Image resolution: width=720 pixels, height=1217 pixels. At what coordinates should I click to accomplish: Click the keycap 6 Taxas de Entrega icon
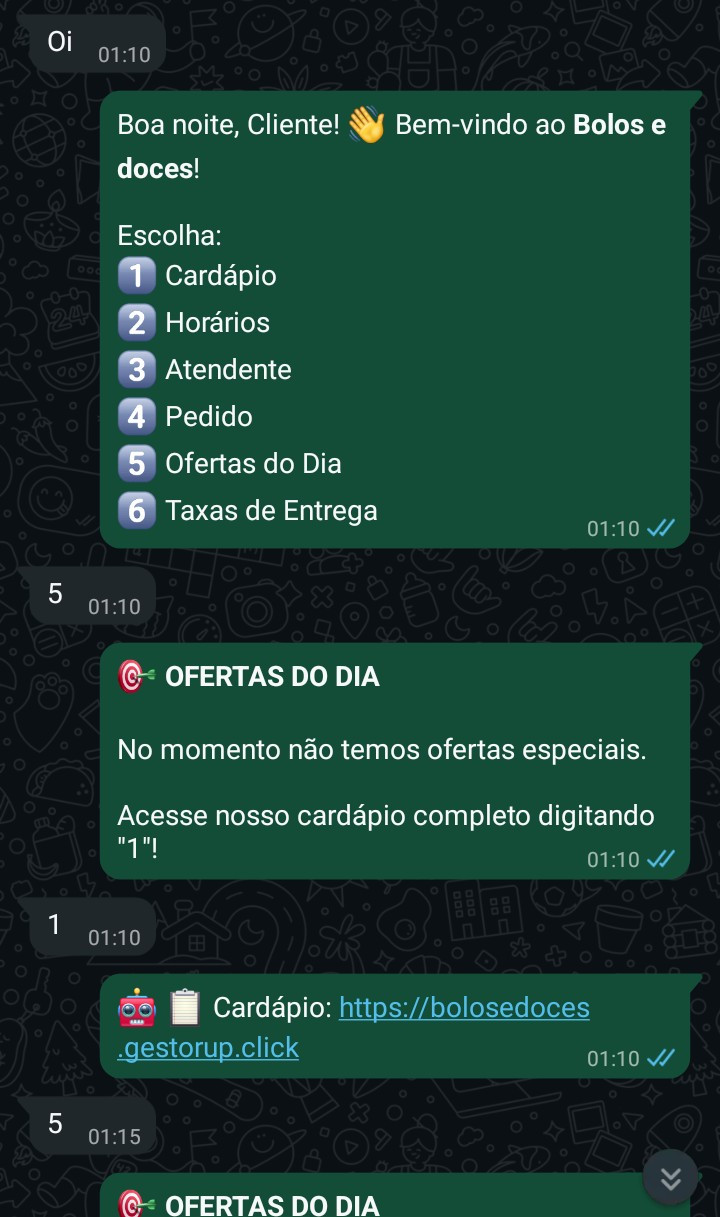pos(137,510)
